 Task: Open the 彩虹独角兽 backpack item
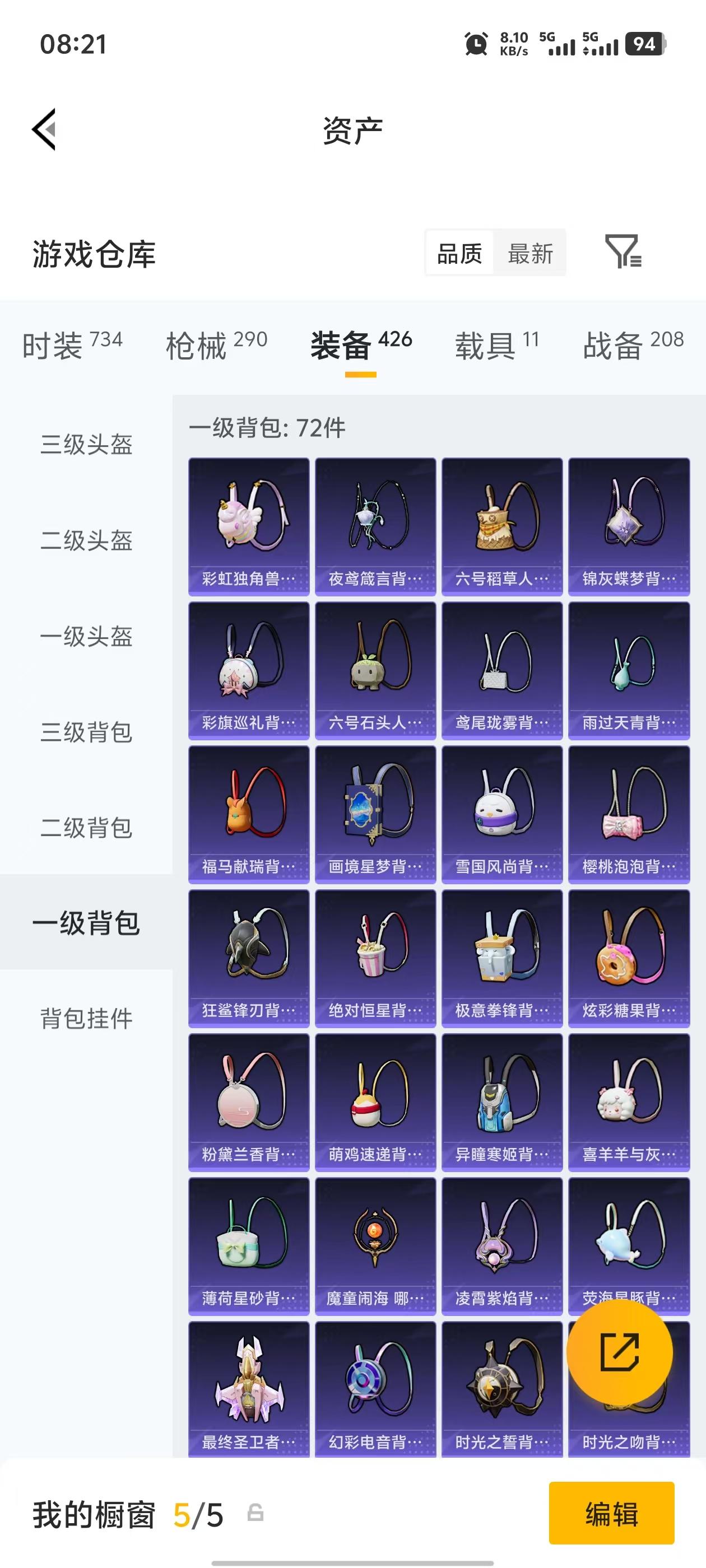click(249, 526)
